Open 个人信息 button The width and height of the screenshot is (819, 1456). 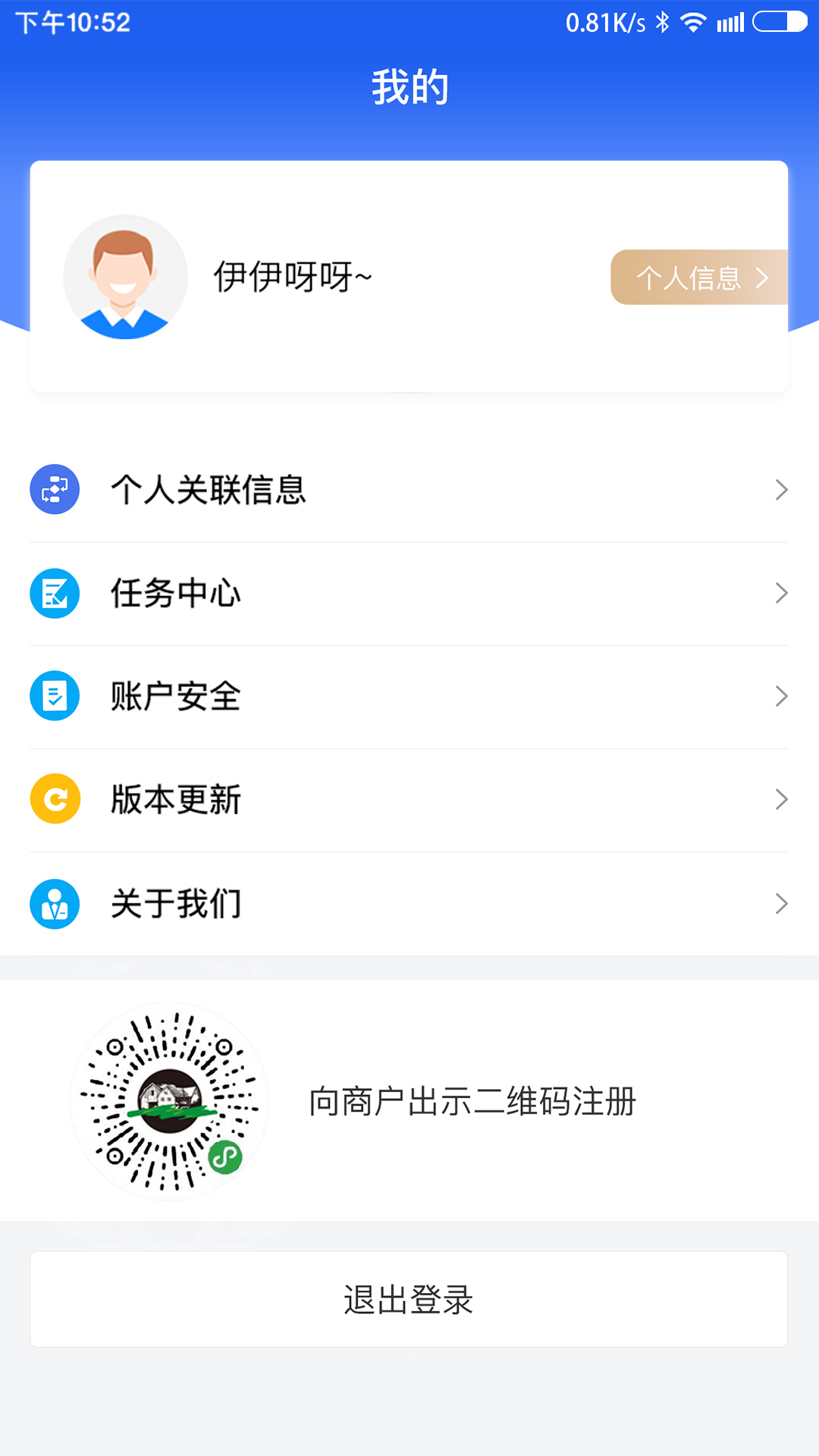tap(699, 278)
